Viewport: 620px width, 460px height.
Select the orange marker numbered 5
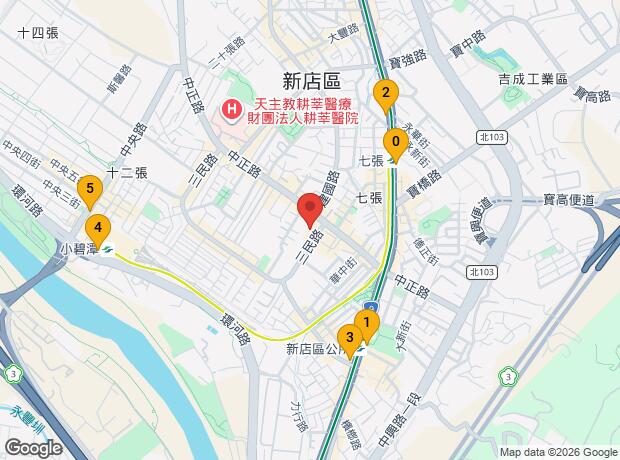[90, 188]
